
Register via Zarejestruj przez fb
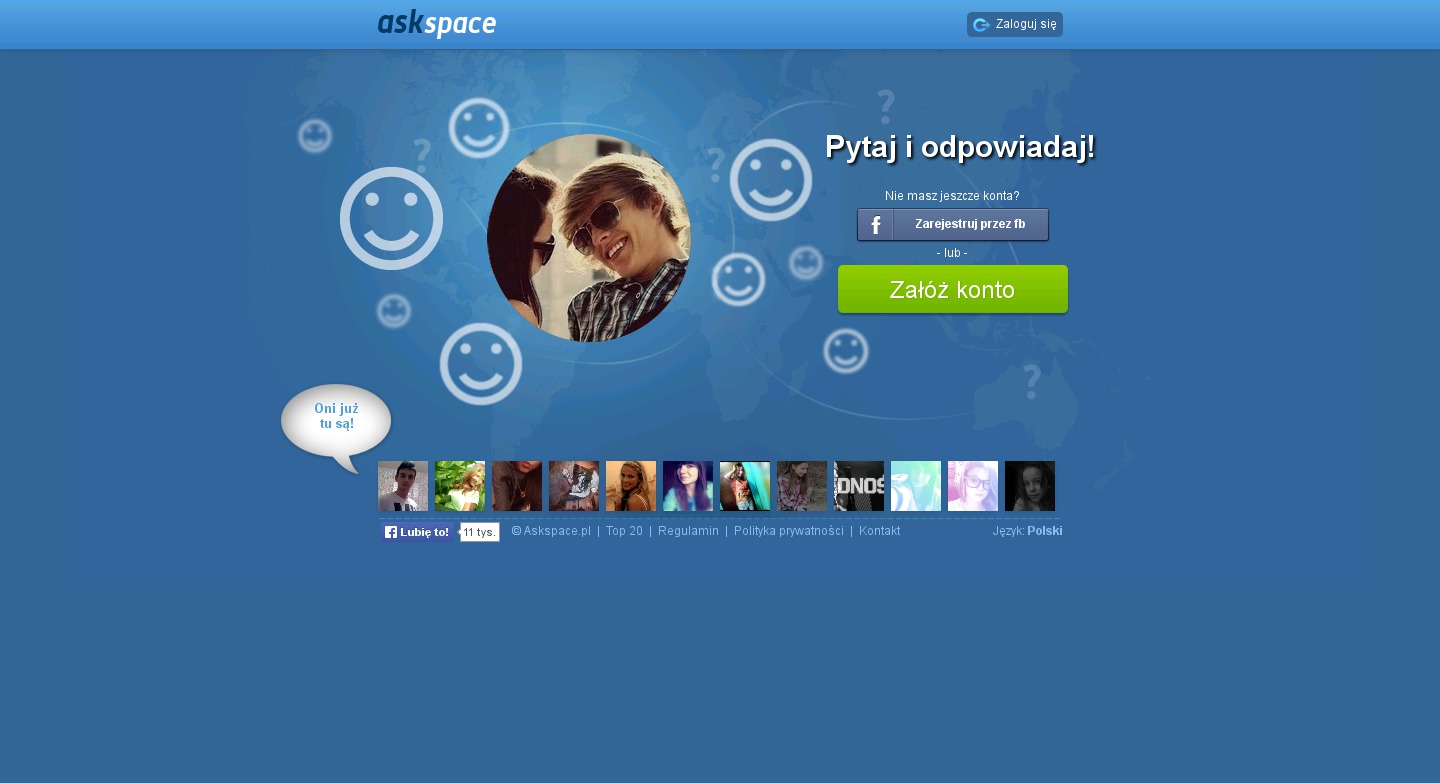click(952, 224)
